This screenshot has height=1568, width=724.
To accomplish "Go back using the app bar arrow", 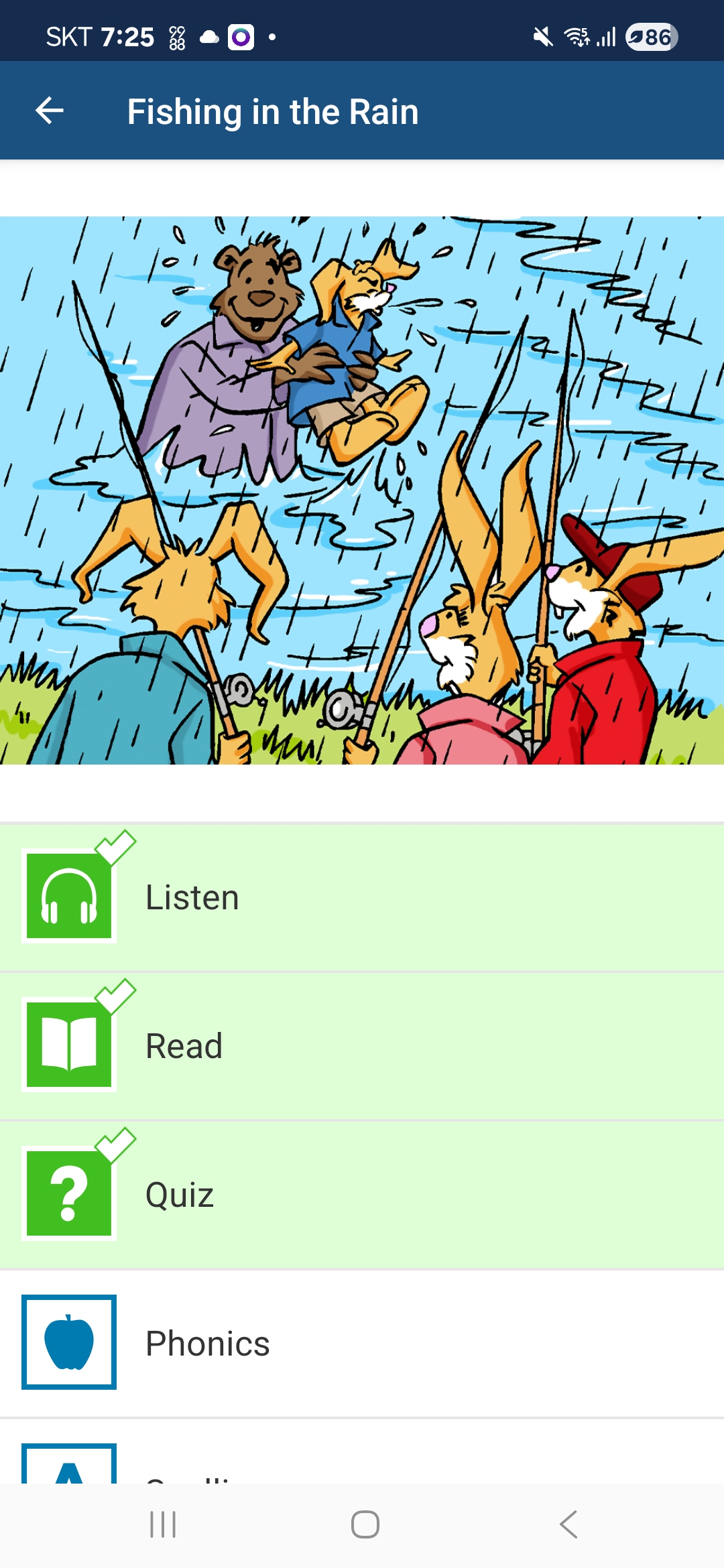I will [50, 111].
